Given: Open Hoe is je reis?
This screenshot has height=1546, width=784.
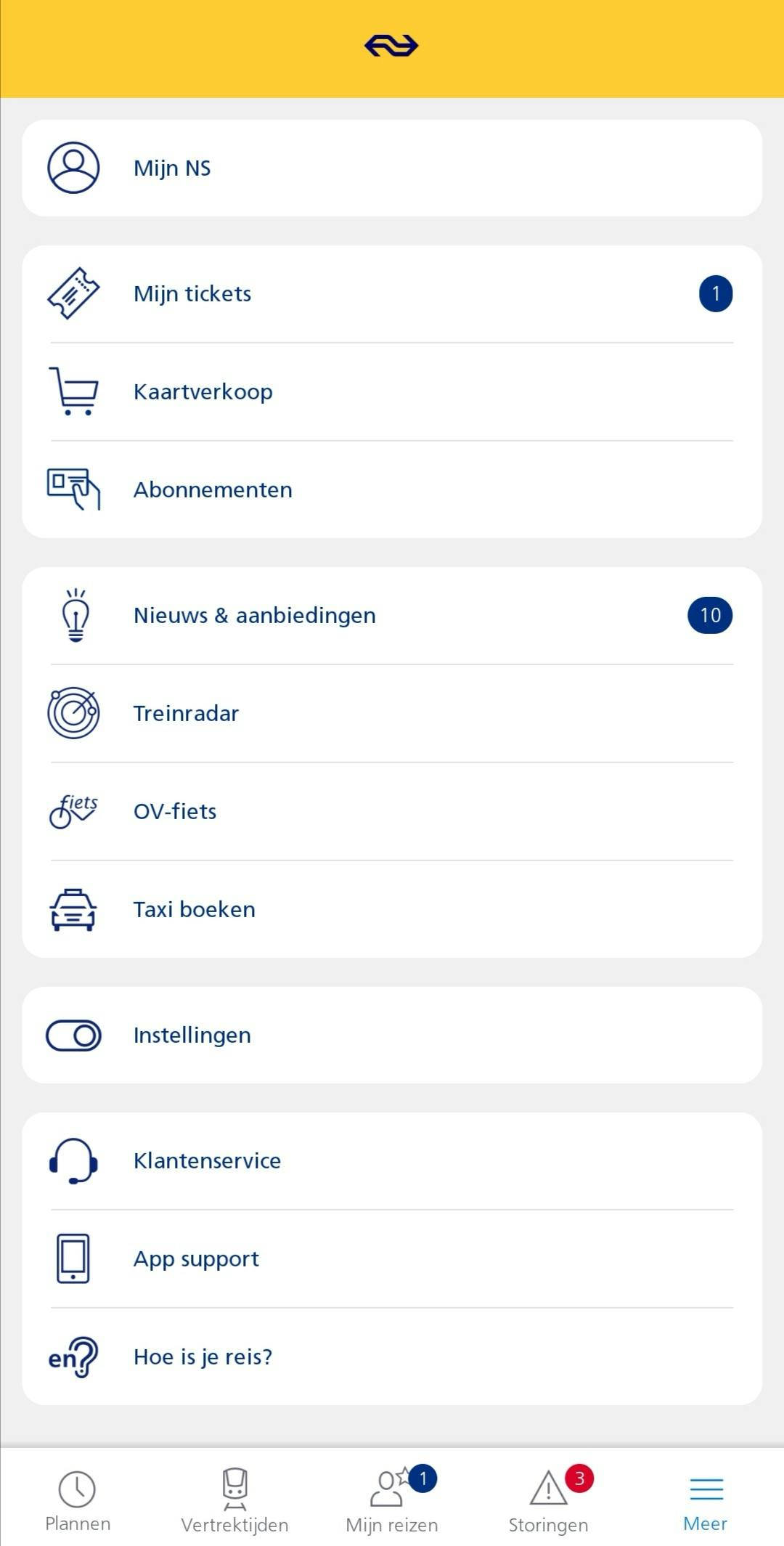Looking at the screenshot, I should pos(203,1356).
